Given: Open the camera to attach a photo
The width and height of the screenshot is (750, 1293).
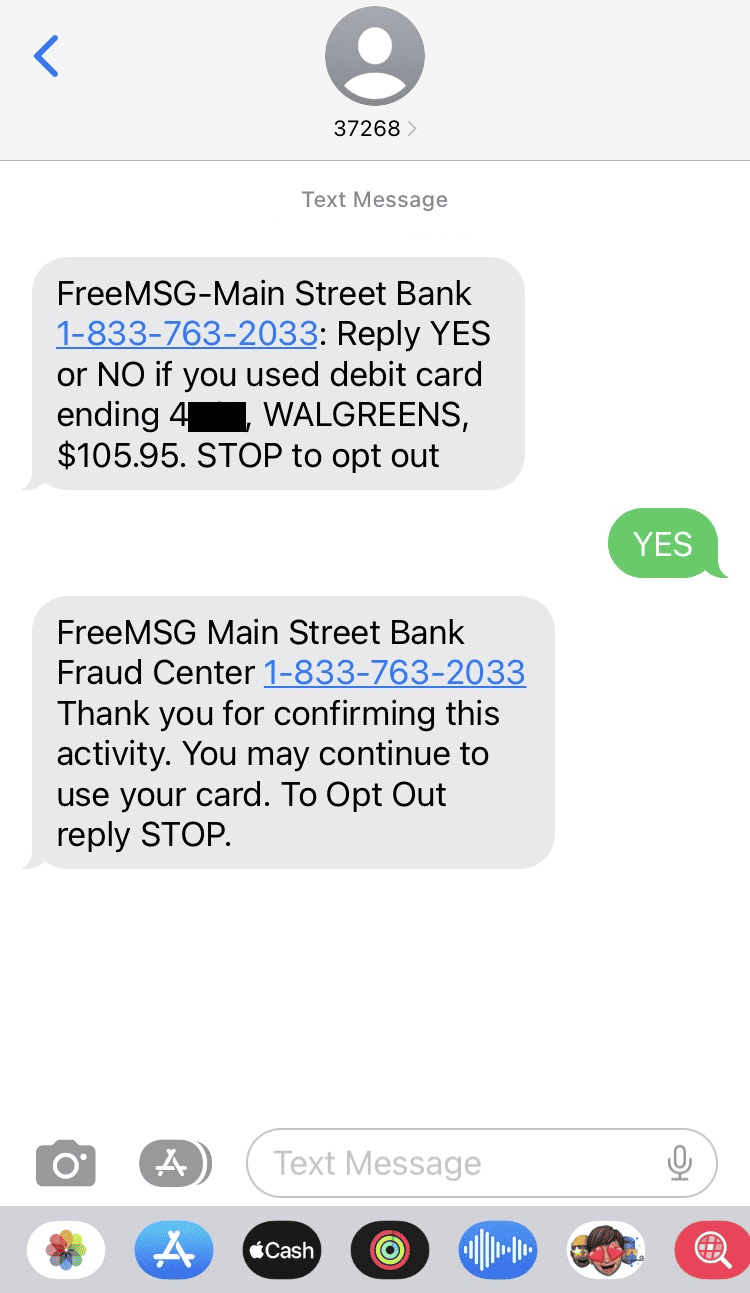Looking at the screenshot, I should [66, 1163].
